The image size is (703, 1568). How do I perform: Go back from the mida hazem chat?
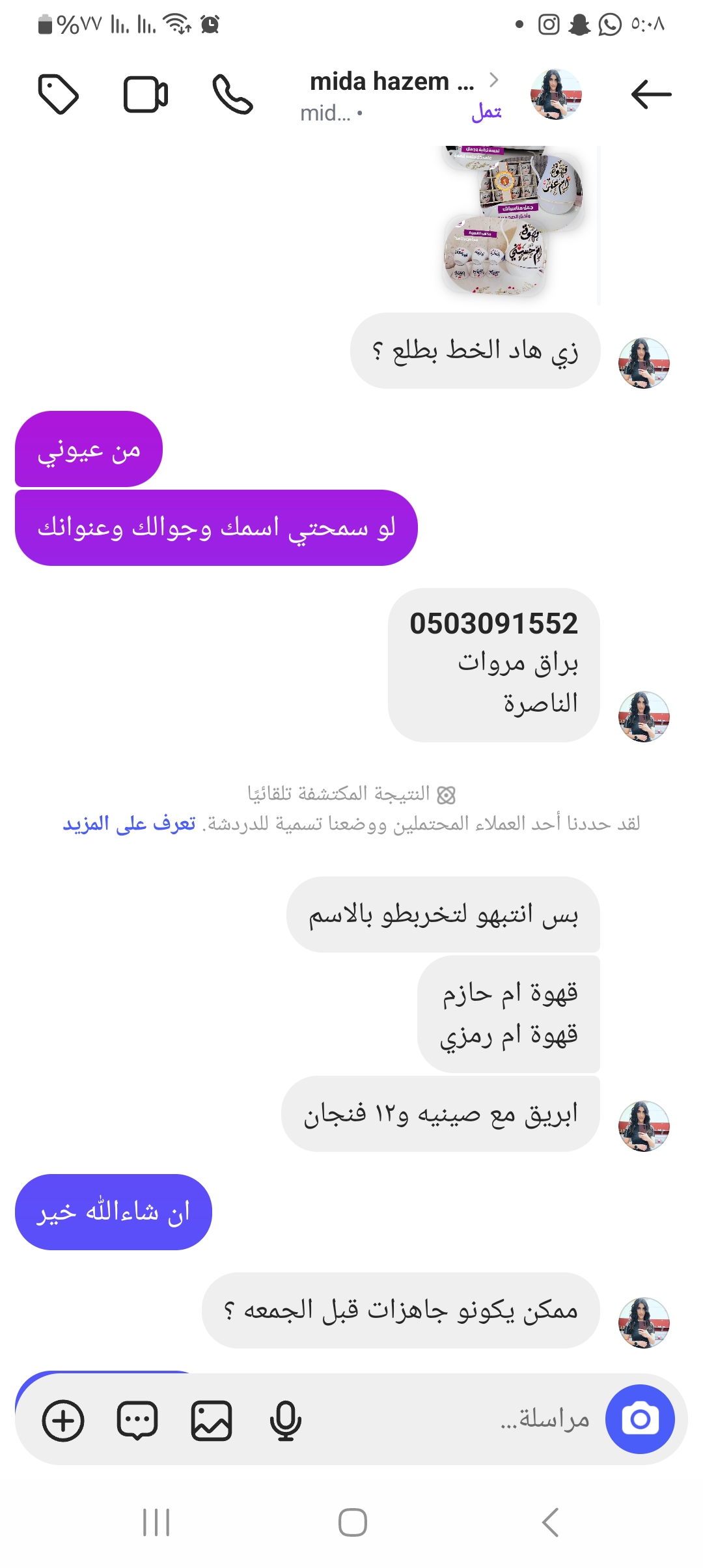[x=651, y=94]
